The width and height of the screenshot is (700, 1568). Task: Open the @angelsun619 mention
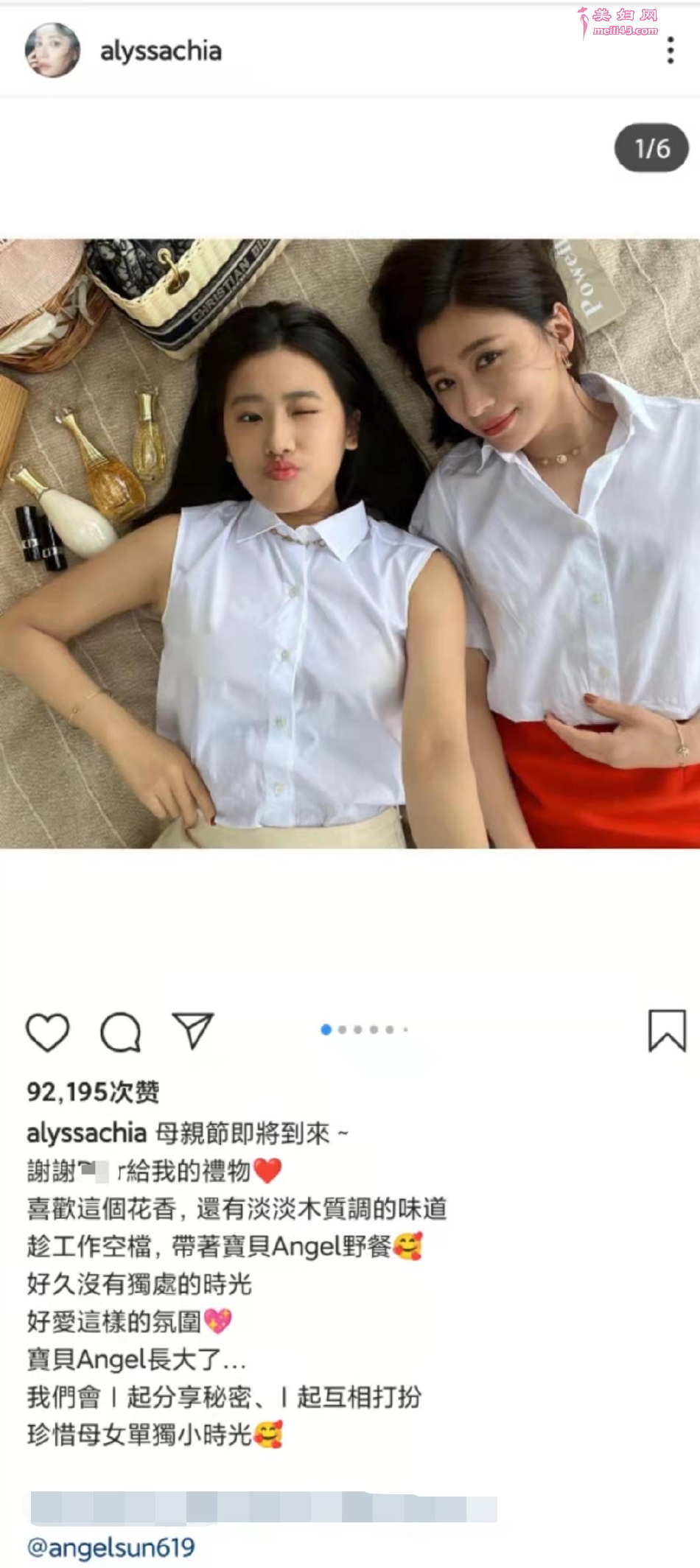pos(111,1547)
